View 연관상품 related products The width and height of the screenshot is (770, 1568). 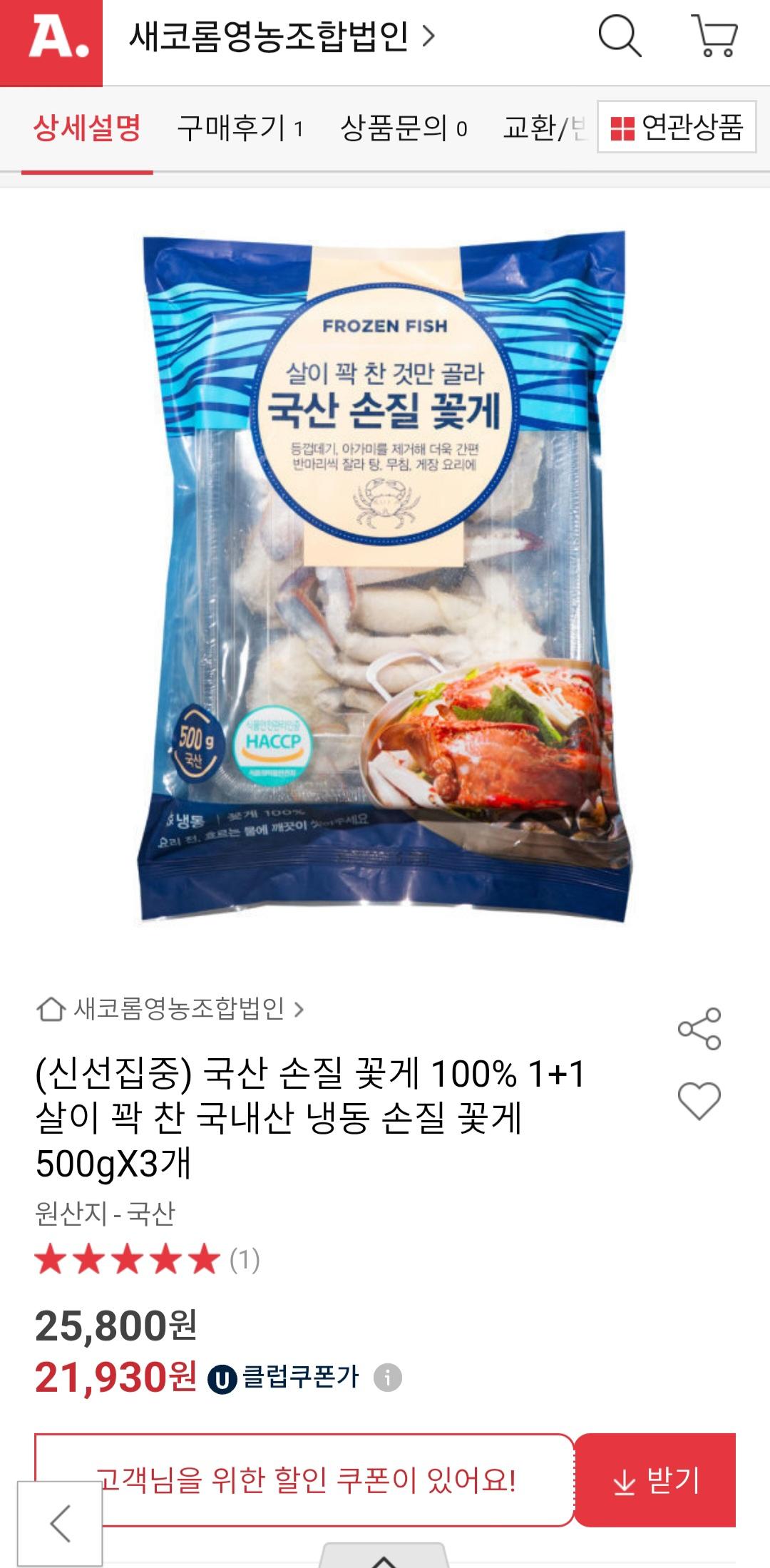pyautogui.click(x=677, y=128)
